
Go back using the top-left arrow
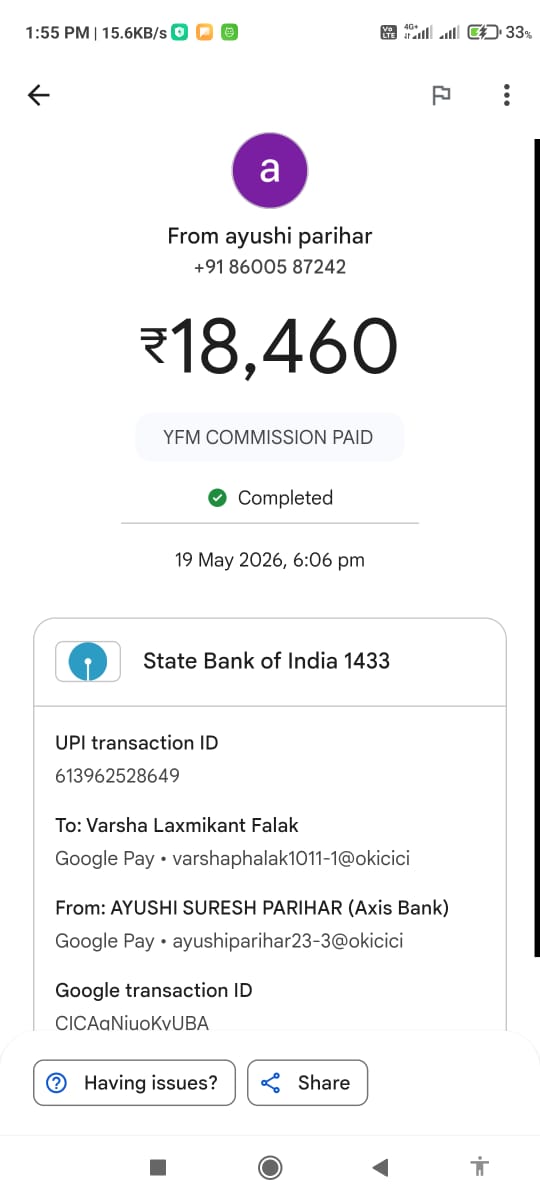coord(39,95)
